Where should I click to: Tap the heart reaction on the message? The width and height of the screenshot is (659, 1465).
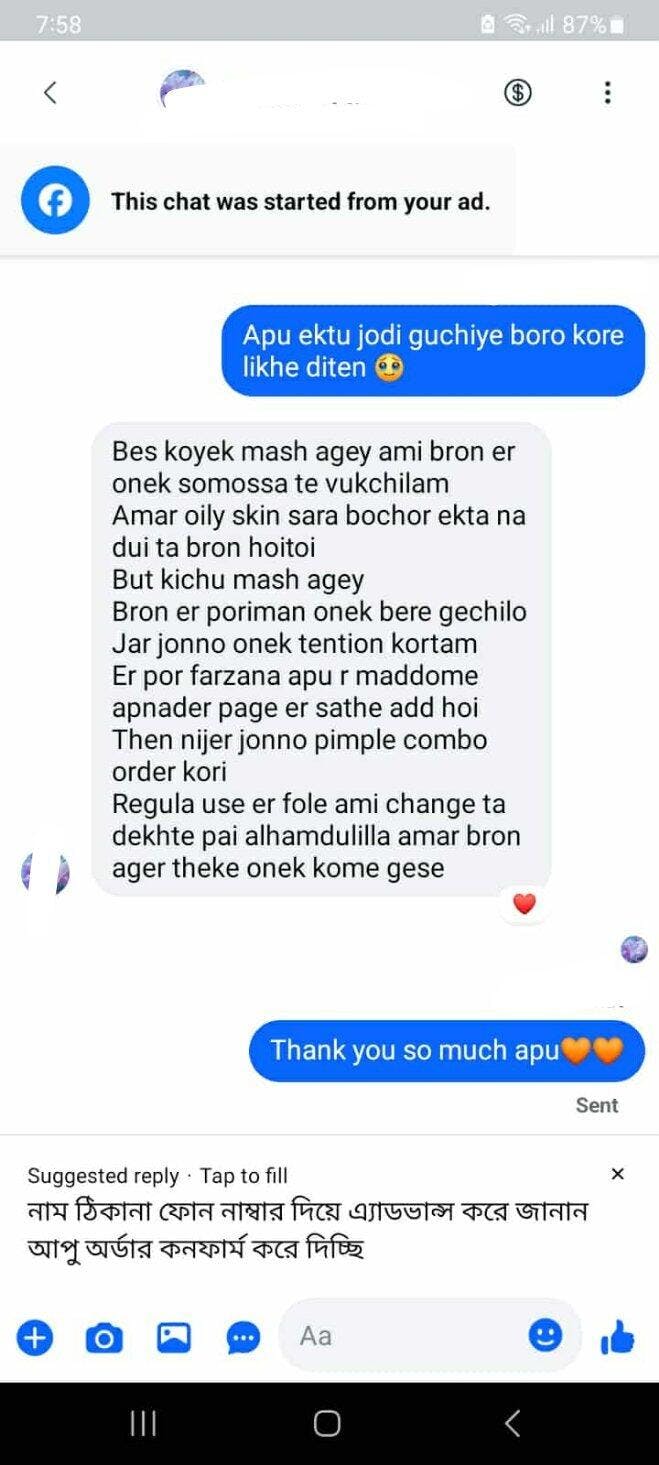click(x=524, y=904)
